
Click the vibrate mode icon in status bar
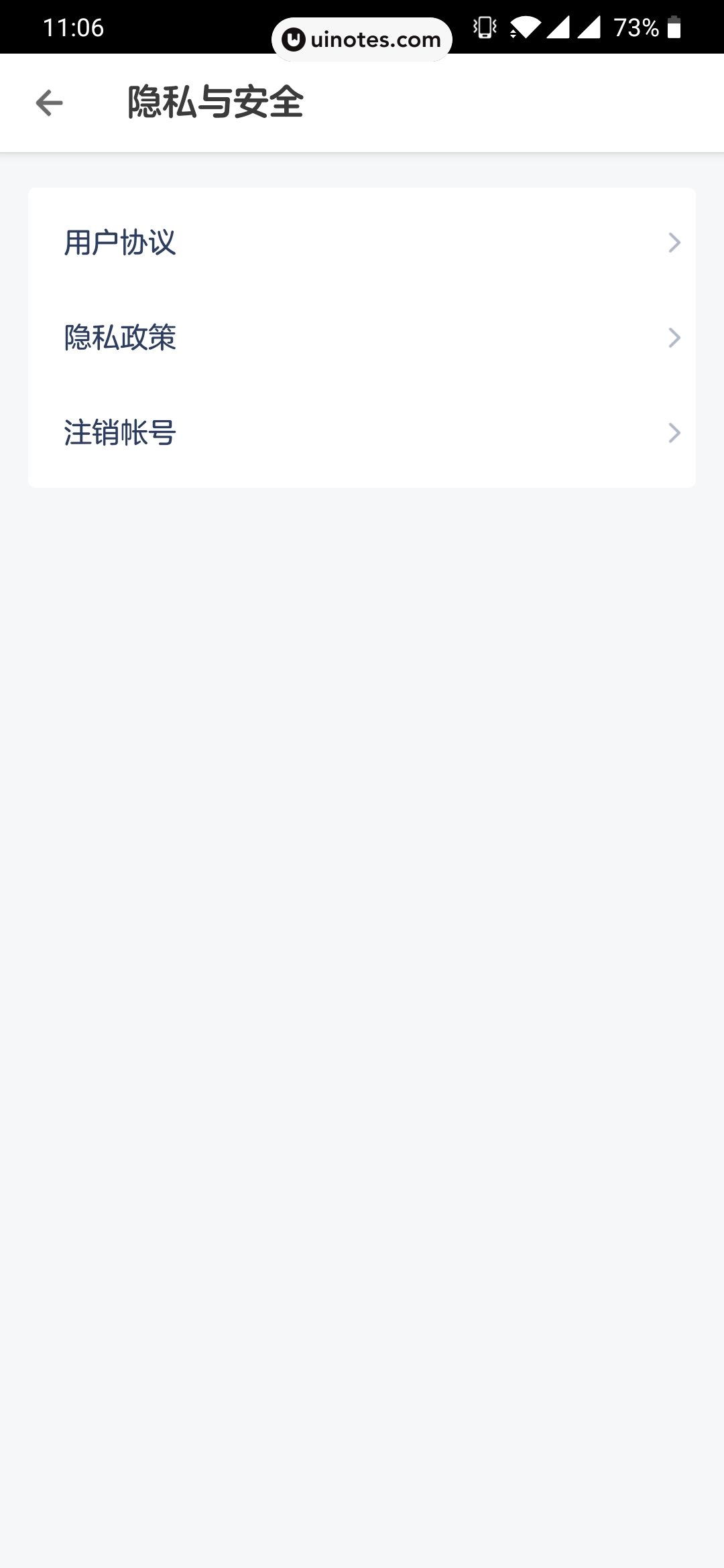484,27
